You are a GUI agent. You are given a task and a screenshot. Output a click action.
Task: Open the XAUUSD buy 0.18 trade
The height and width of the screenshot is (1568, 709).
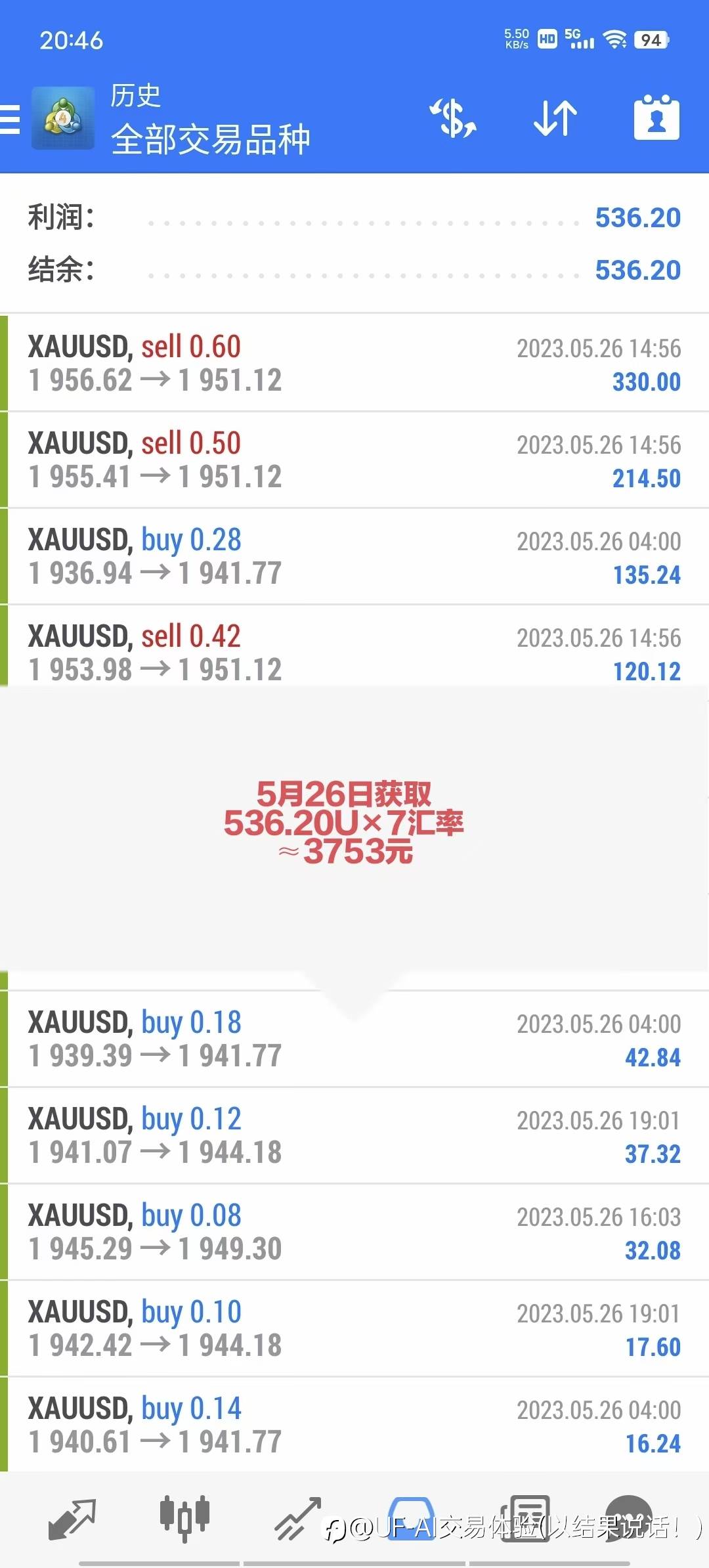click(354, 1039)
